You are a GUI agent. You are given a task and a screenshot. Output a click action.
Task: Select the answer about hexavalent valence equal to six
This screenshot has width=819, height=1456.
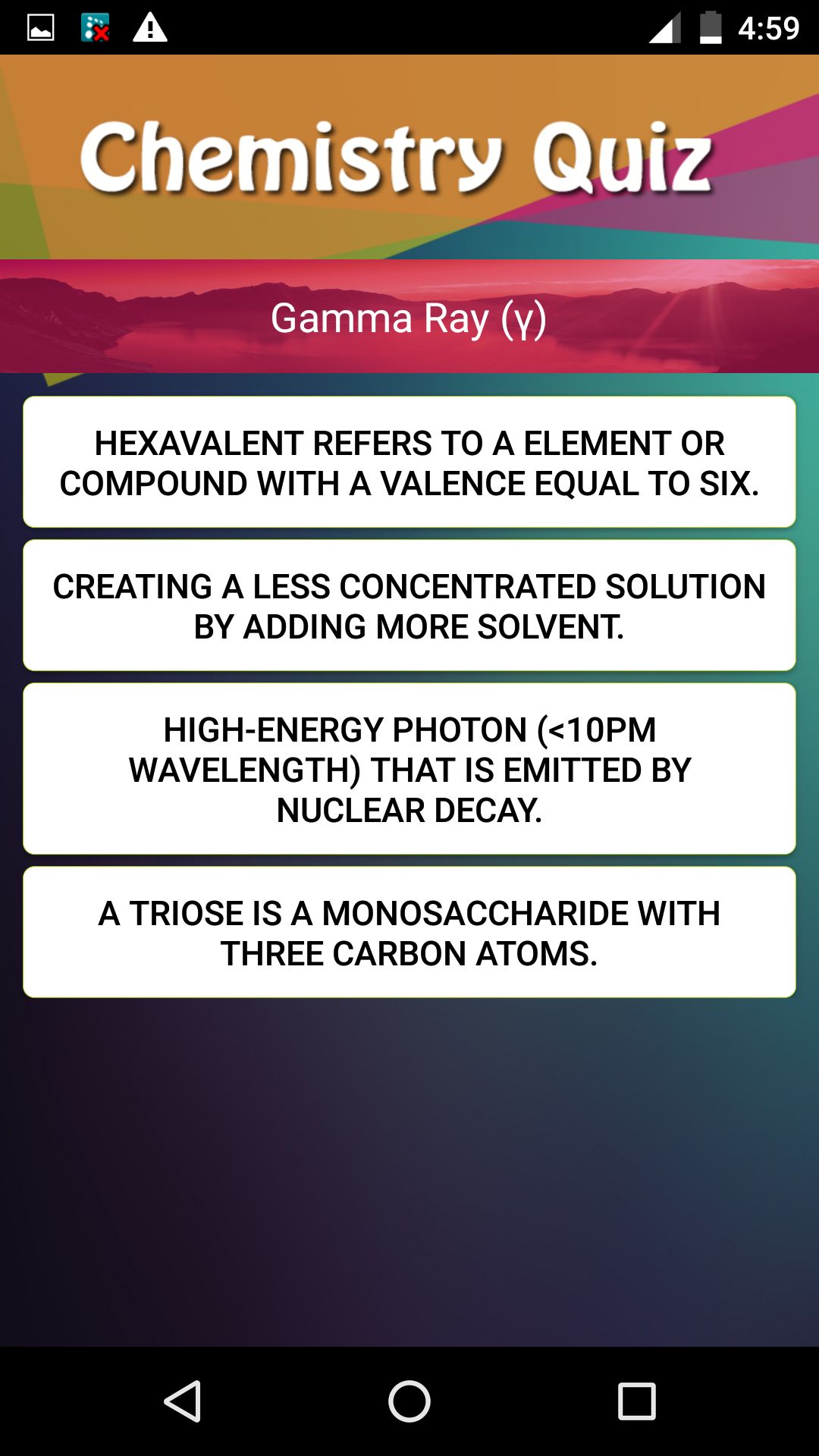click(409, 463)
